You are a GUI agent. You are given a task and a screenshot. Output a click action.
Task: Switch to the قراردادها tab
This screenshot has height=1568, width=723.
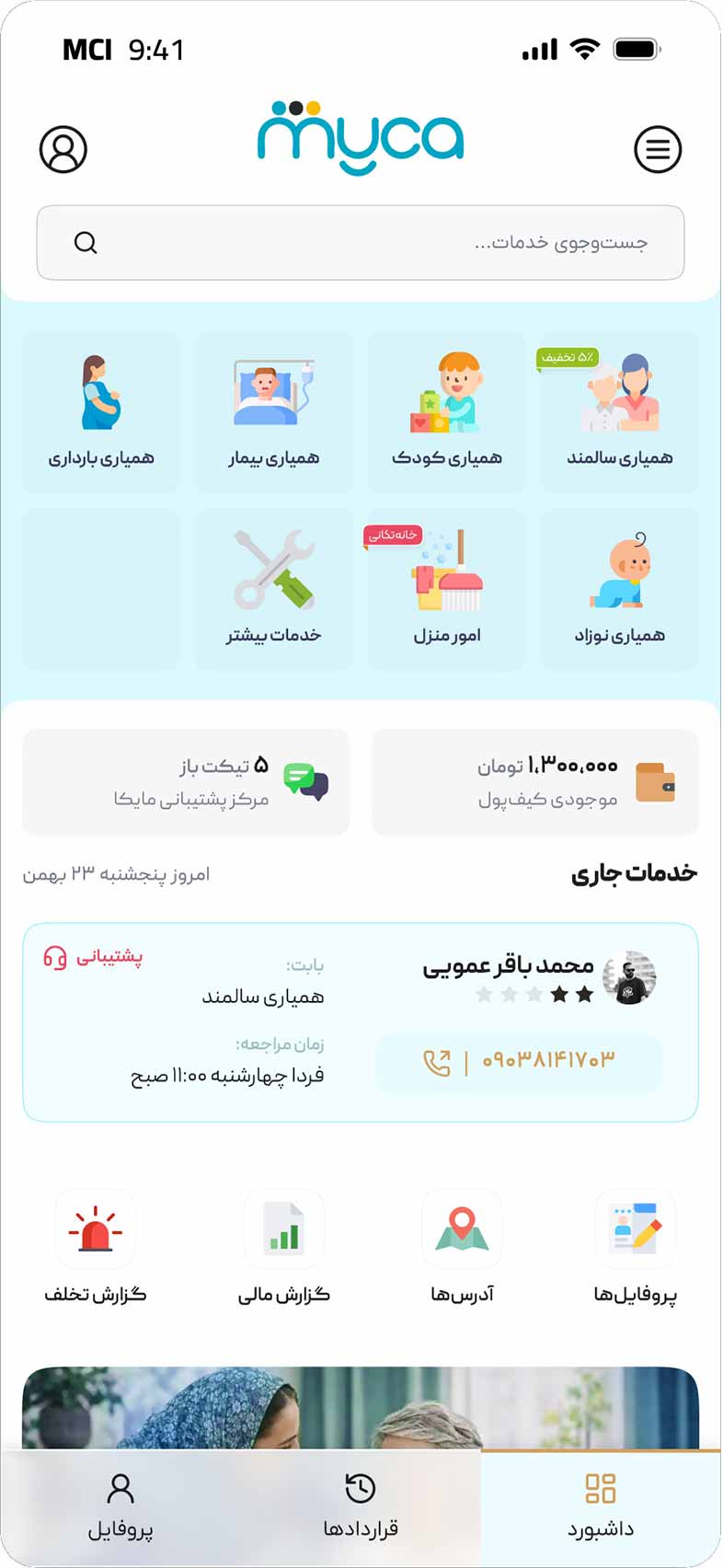[x=361, y=1508]
